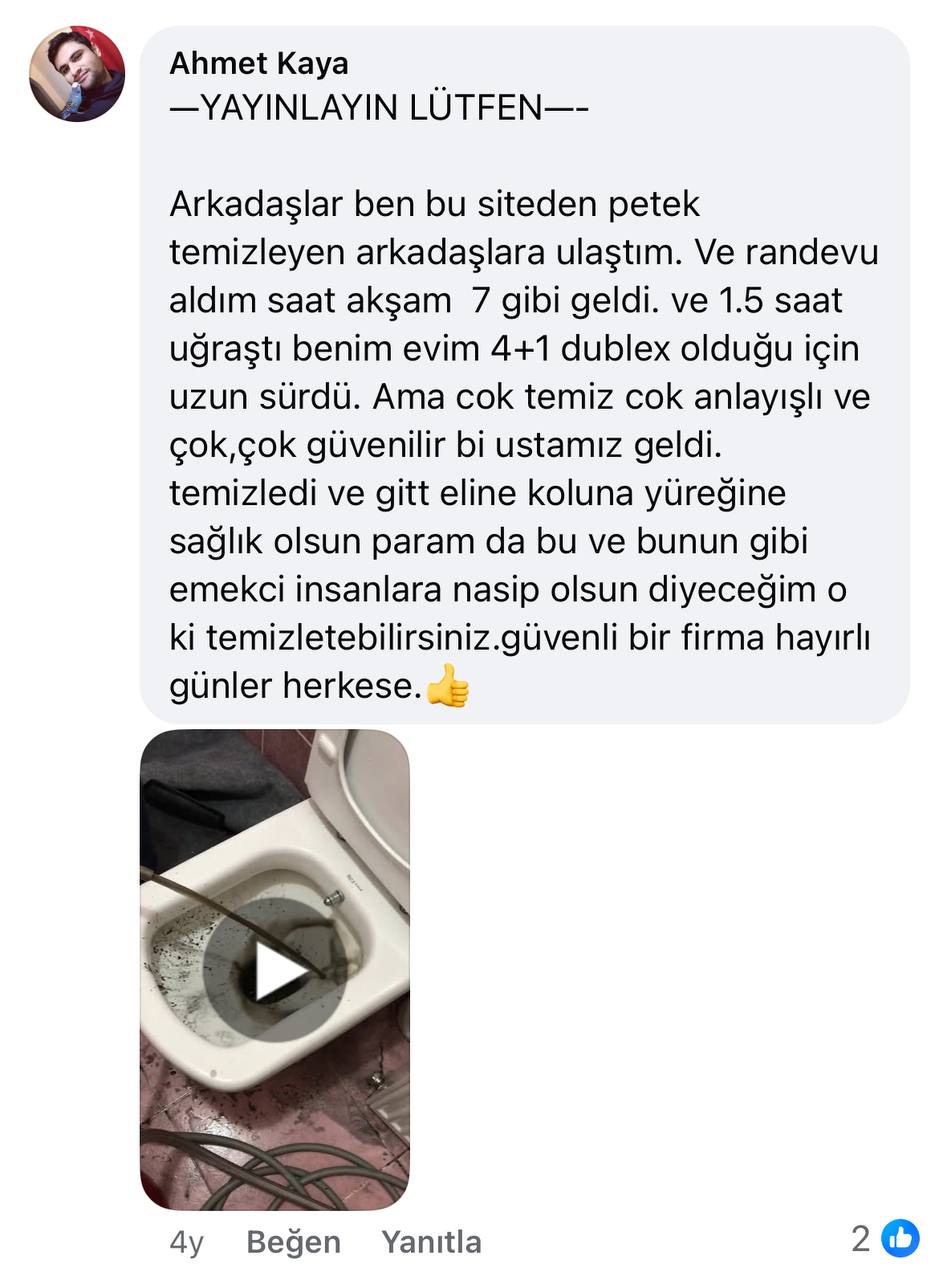Open the reaction count showing '2'
The image size is (939, 1280).
pos(860,1238)
